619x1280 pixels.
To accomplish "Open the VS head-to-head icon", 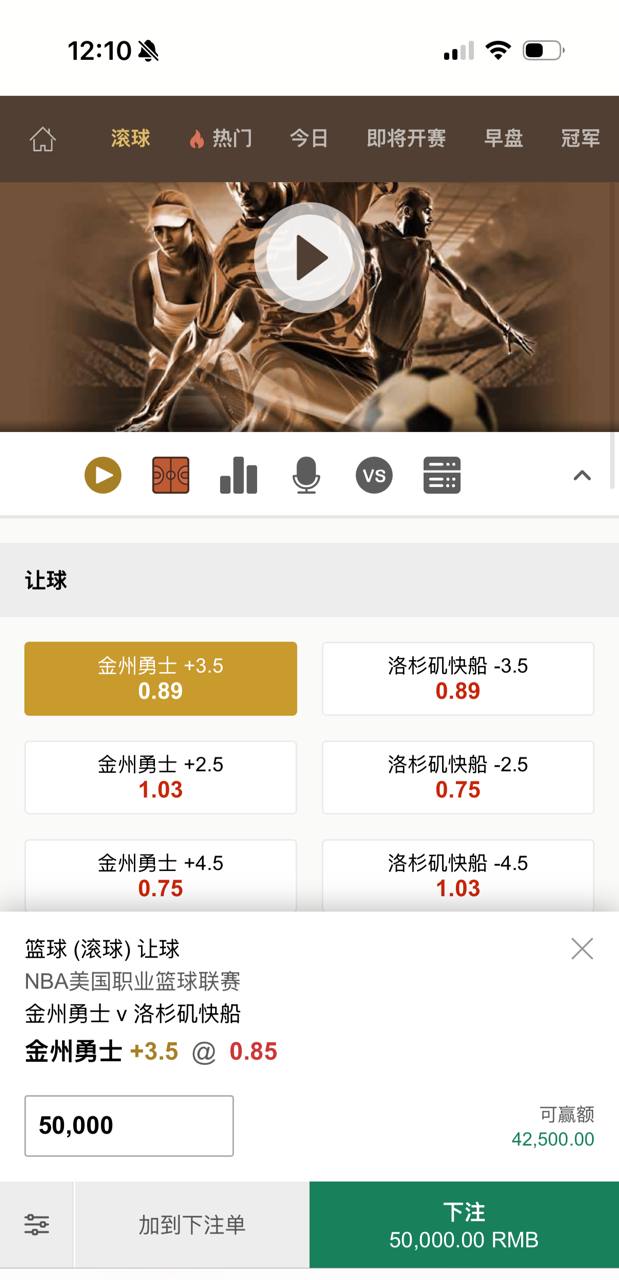I will tap(374, 475).
